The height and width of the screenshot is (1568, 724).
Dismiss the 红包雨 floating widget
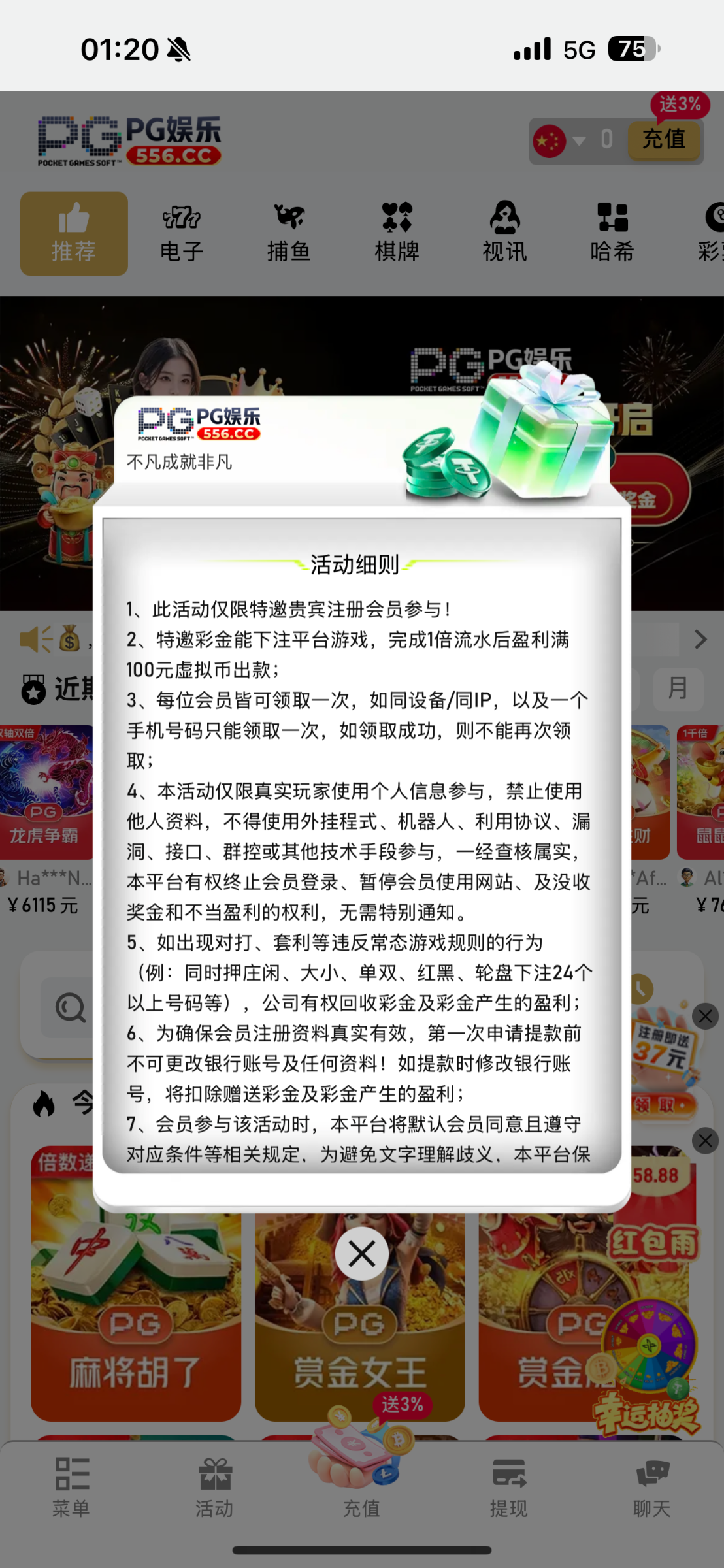(x=705, y=1141)
